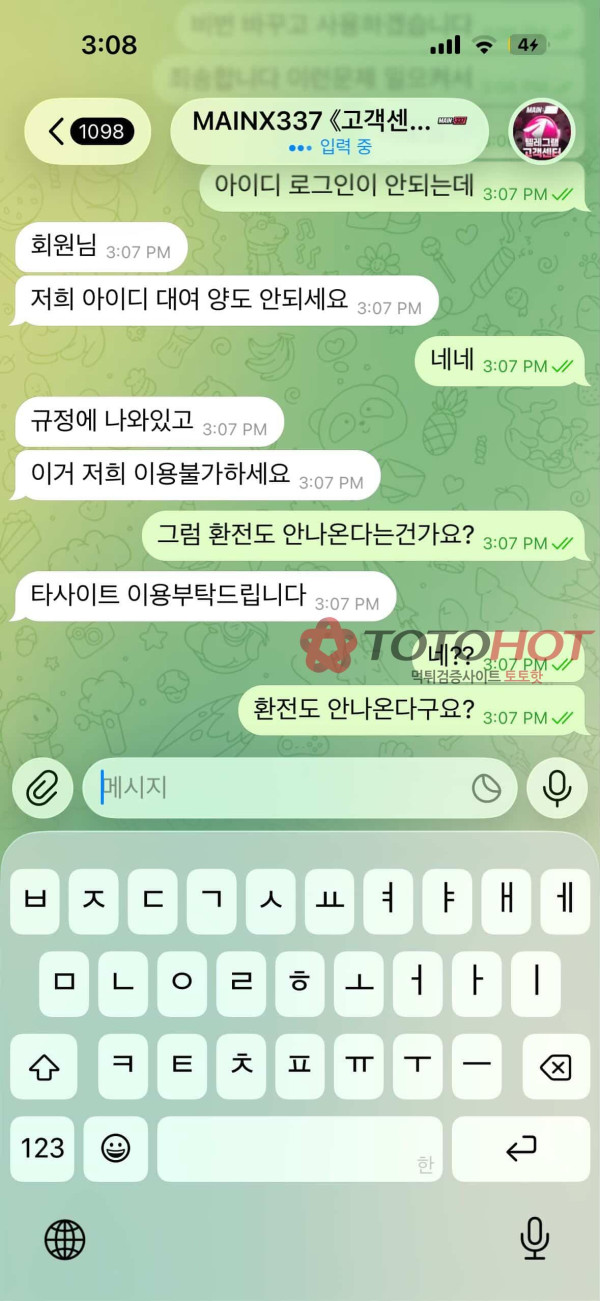
Task: Hit the return key
Action: [x=520, y=1149]
